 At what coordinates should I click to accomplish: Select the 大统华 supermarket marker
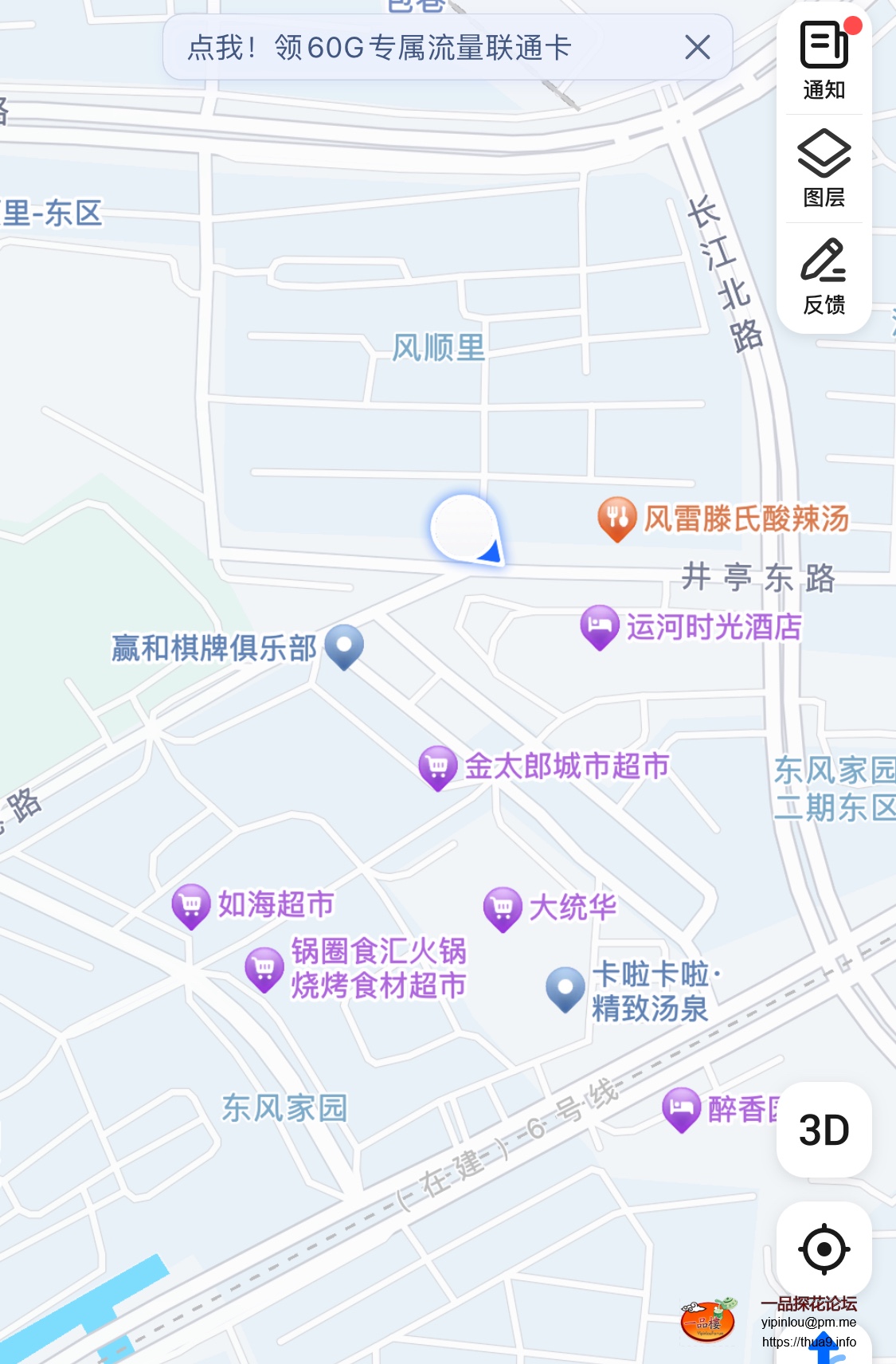503,907
